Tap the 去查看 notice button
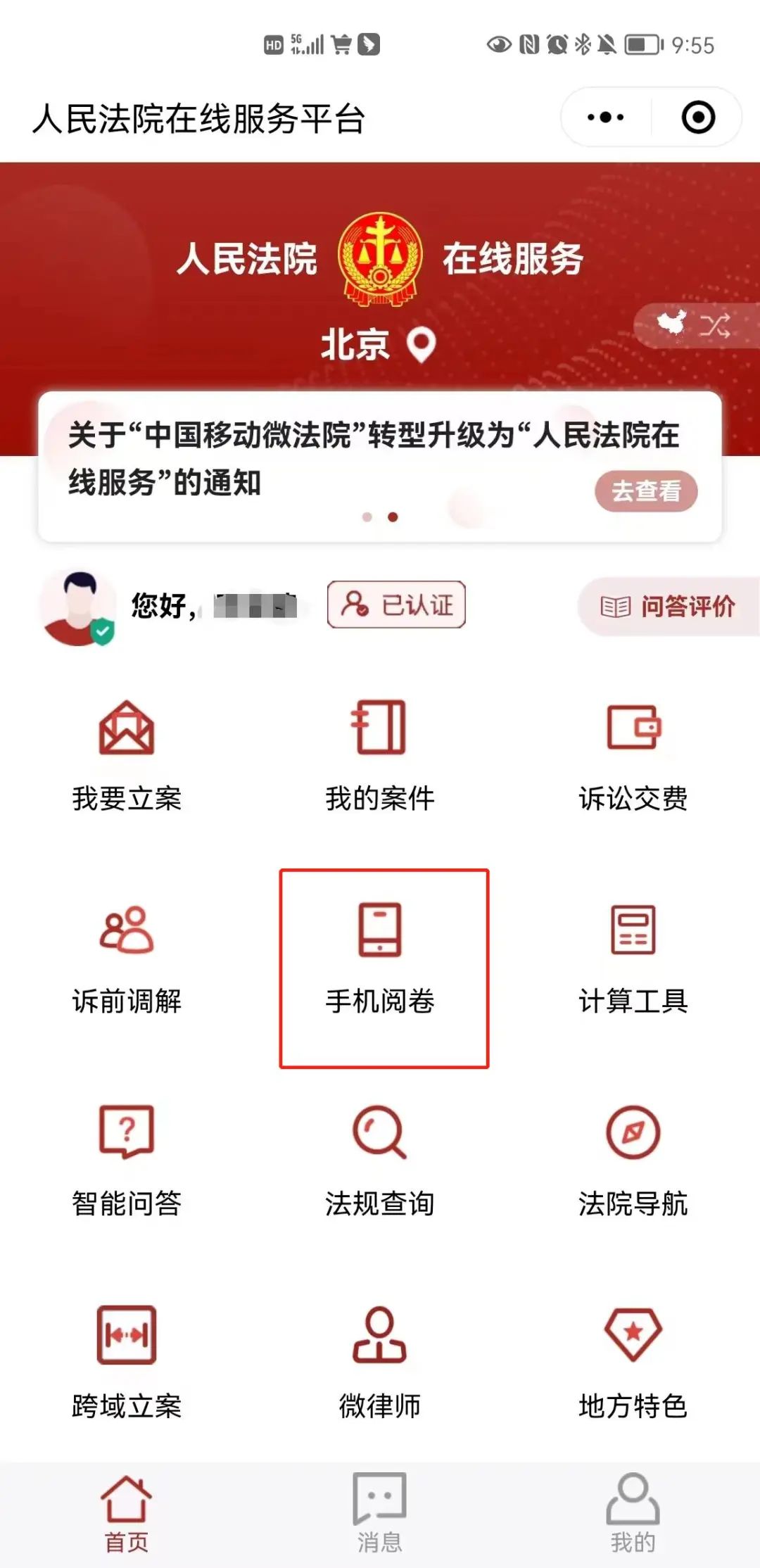 click(x=647, y=491)
